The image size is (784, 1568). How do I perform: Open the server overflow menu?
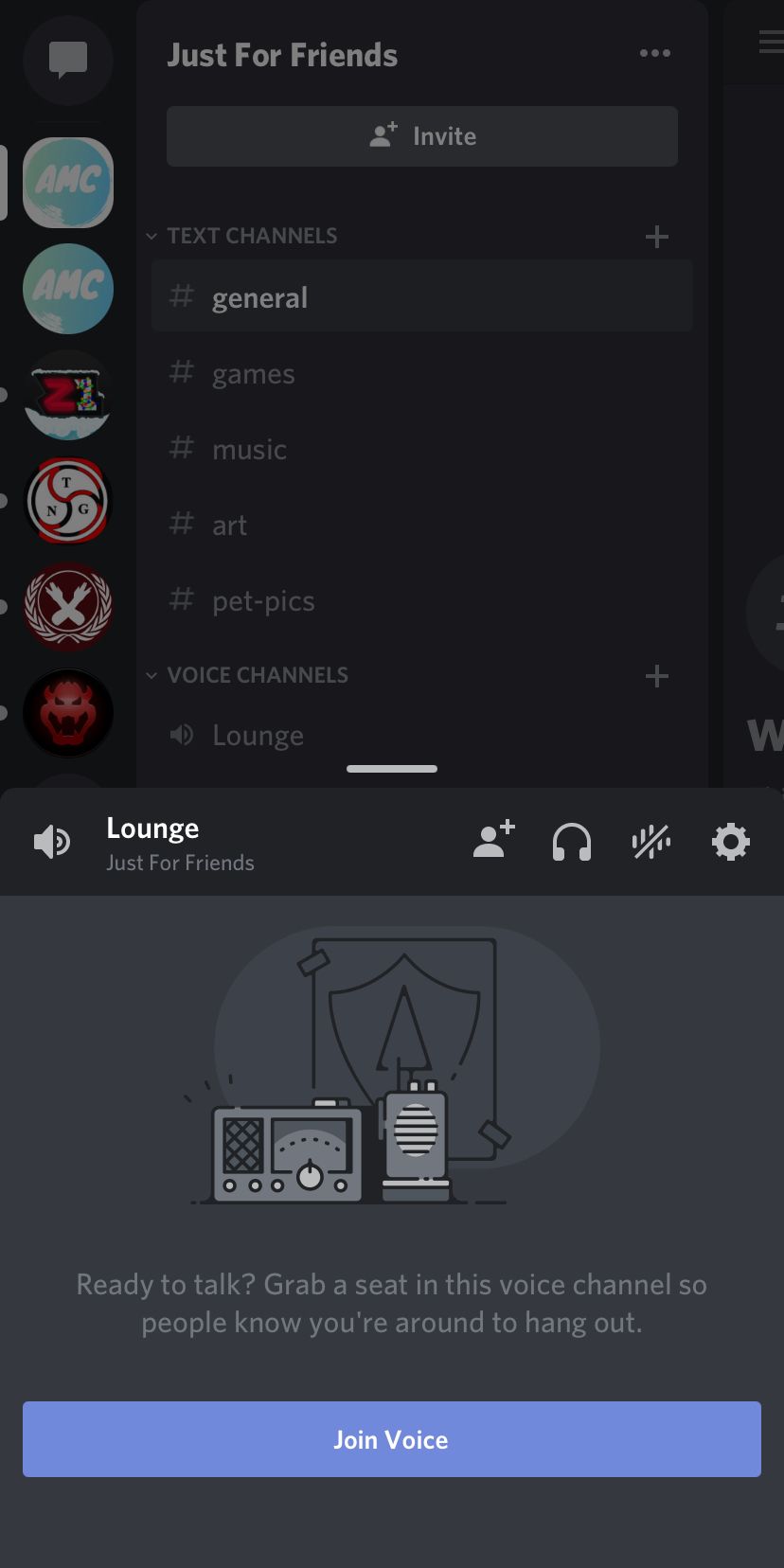[655, 54]
